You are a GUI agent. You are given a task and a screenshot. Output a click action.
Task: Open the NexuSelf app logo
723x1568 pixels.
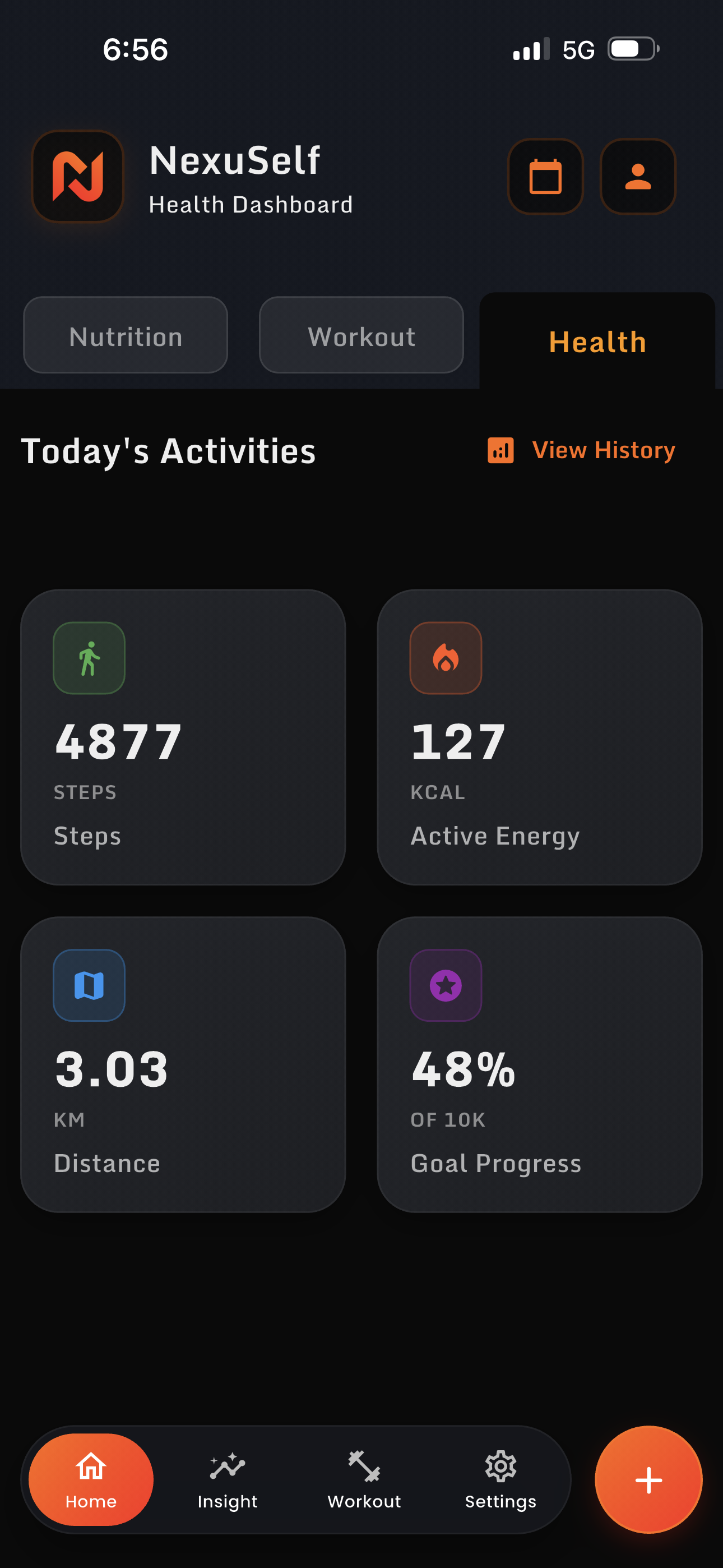[x=77, y=177]
